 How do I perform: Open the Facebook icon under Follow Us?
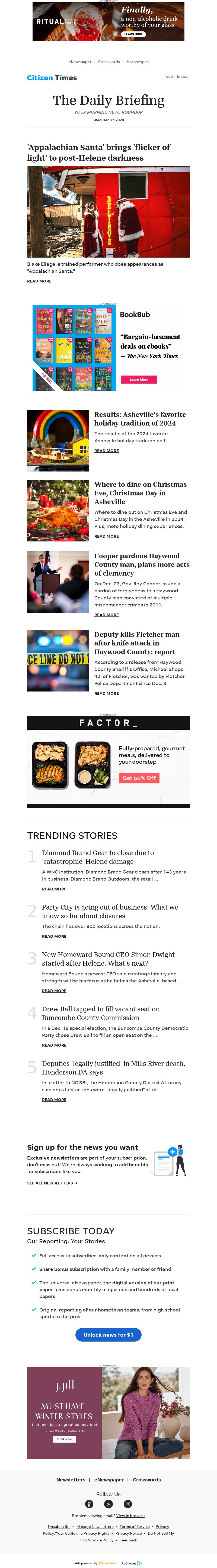pyautogui.click(x=89, y=1504)
